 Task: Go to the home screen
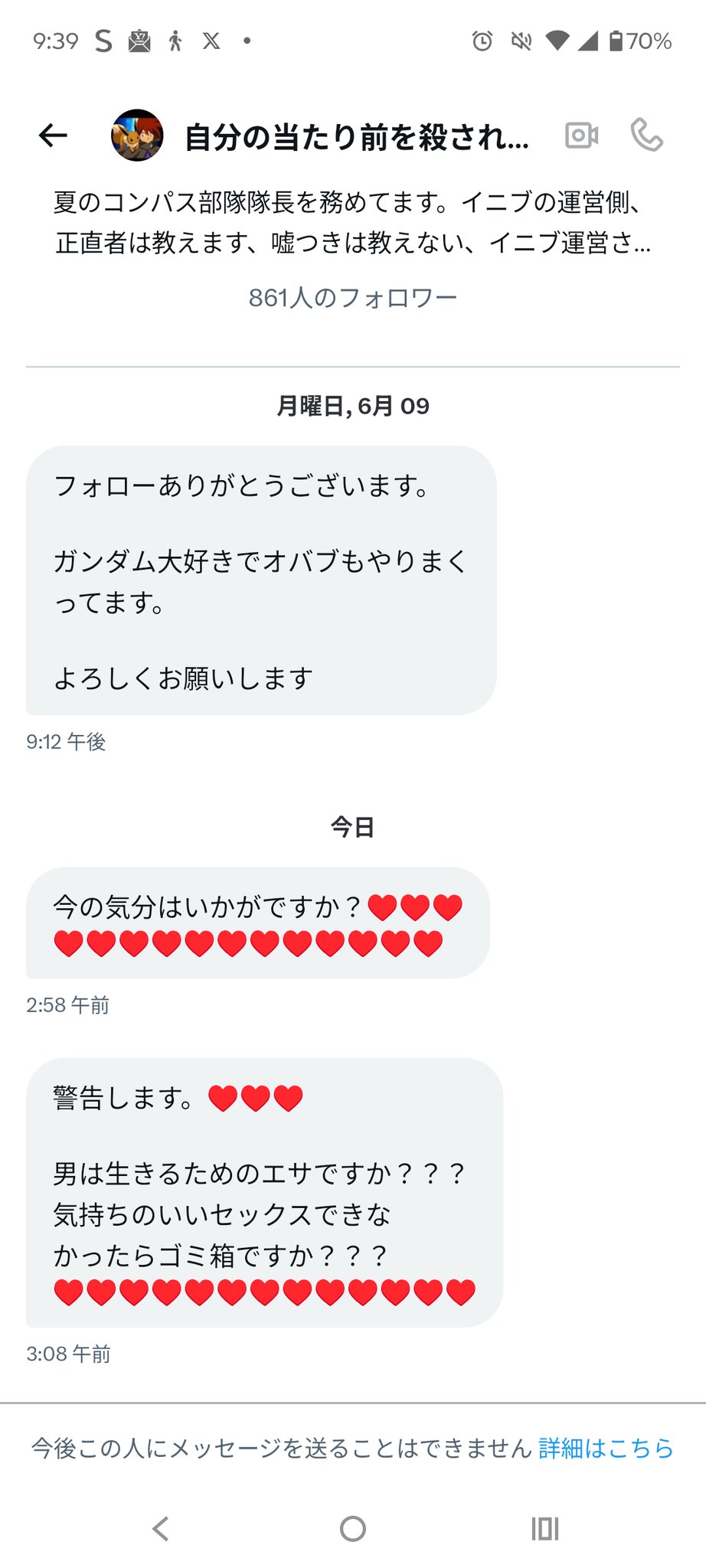[352, 1529]
